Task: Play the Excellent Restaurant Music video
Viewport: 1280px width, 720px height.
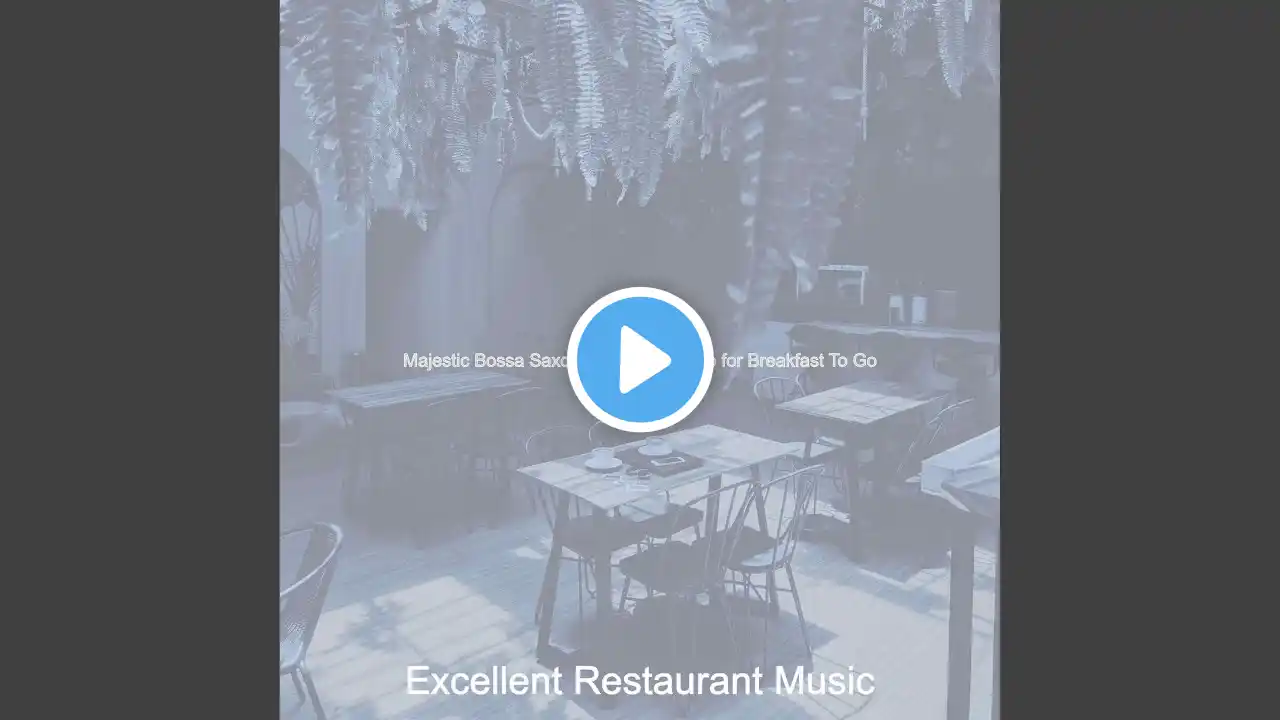Action: (x=640, y=360)
